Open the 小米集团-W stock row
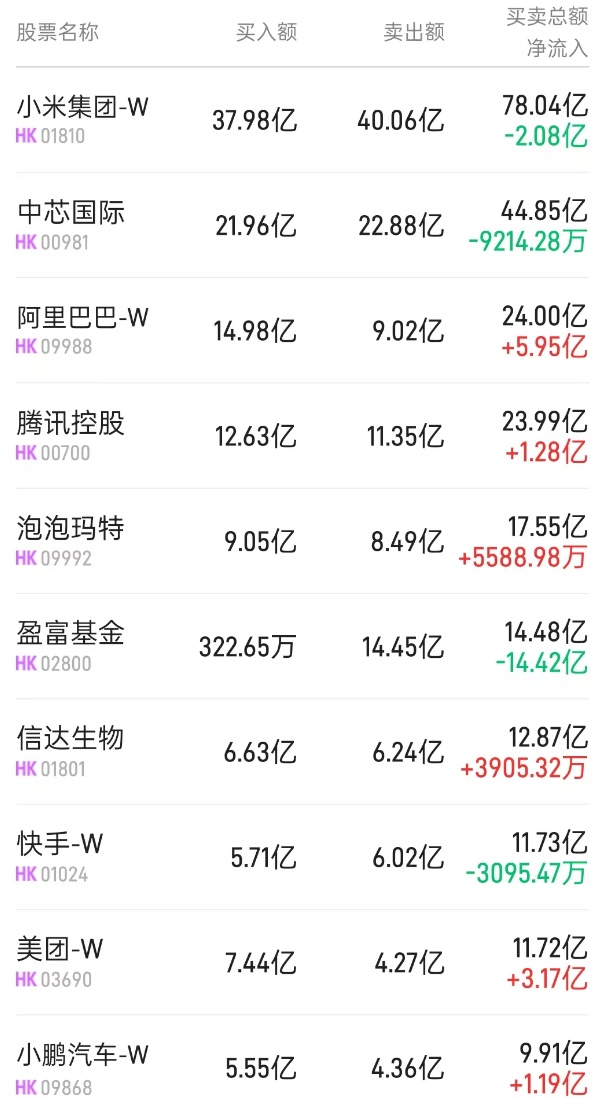The image size is (600, 1100). click(82, 108)
